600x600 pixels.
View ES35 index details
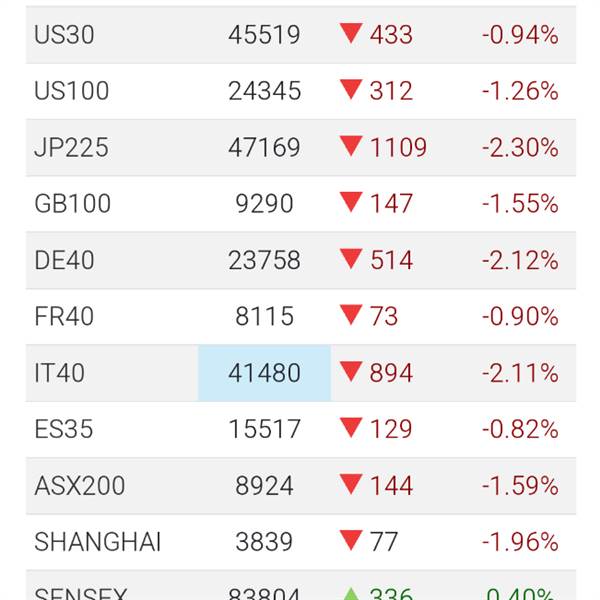[301, 429]
